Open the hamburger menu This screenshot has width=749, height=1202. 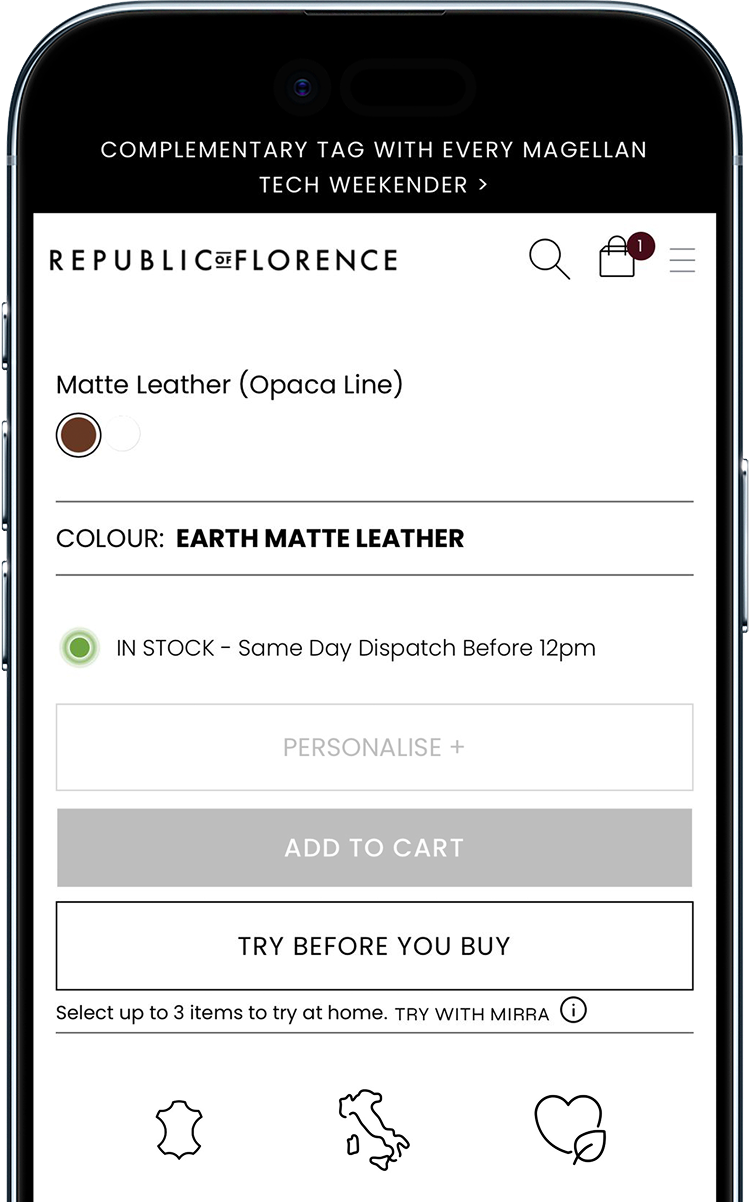[x=682, y=260]
